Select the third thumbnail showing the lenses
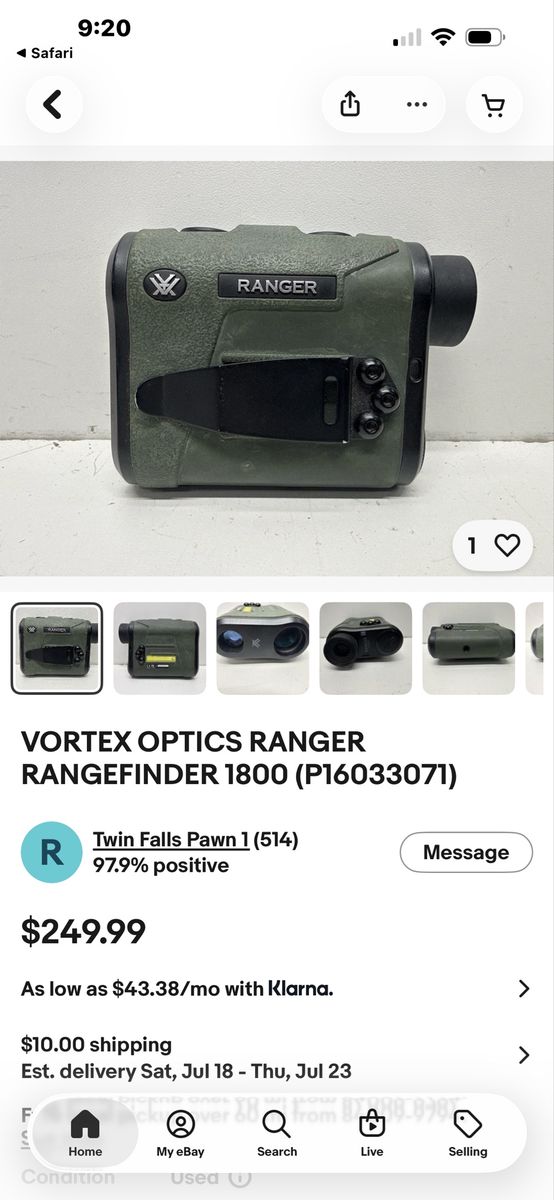The image size is (554, 1200). tap(263, 648)
